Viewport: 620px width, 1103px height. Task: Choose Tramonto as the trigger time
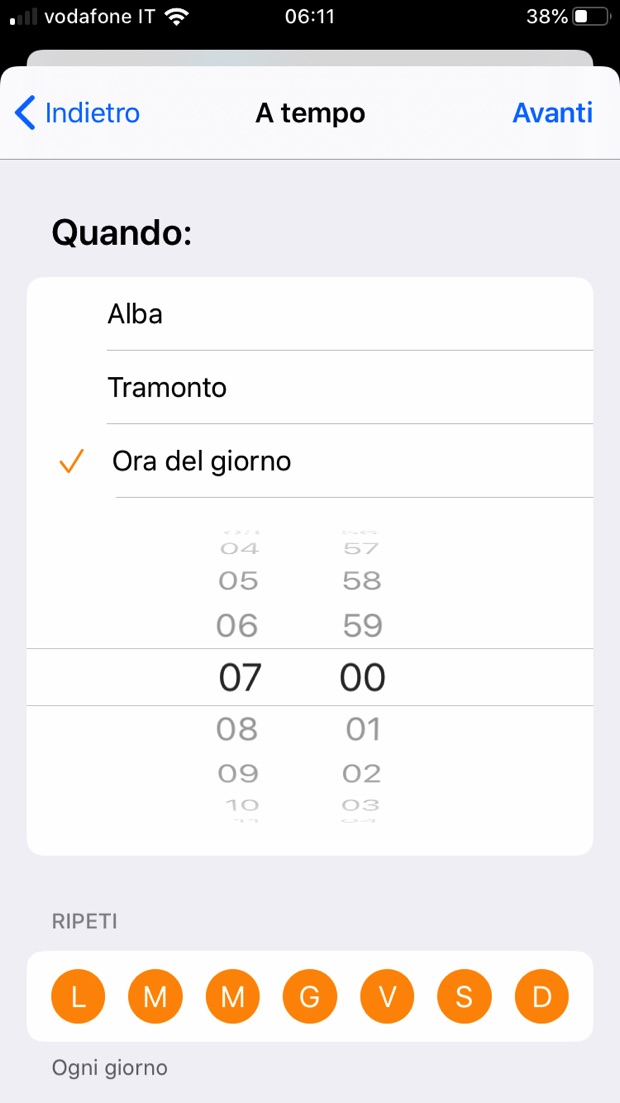point(310,387)
